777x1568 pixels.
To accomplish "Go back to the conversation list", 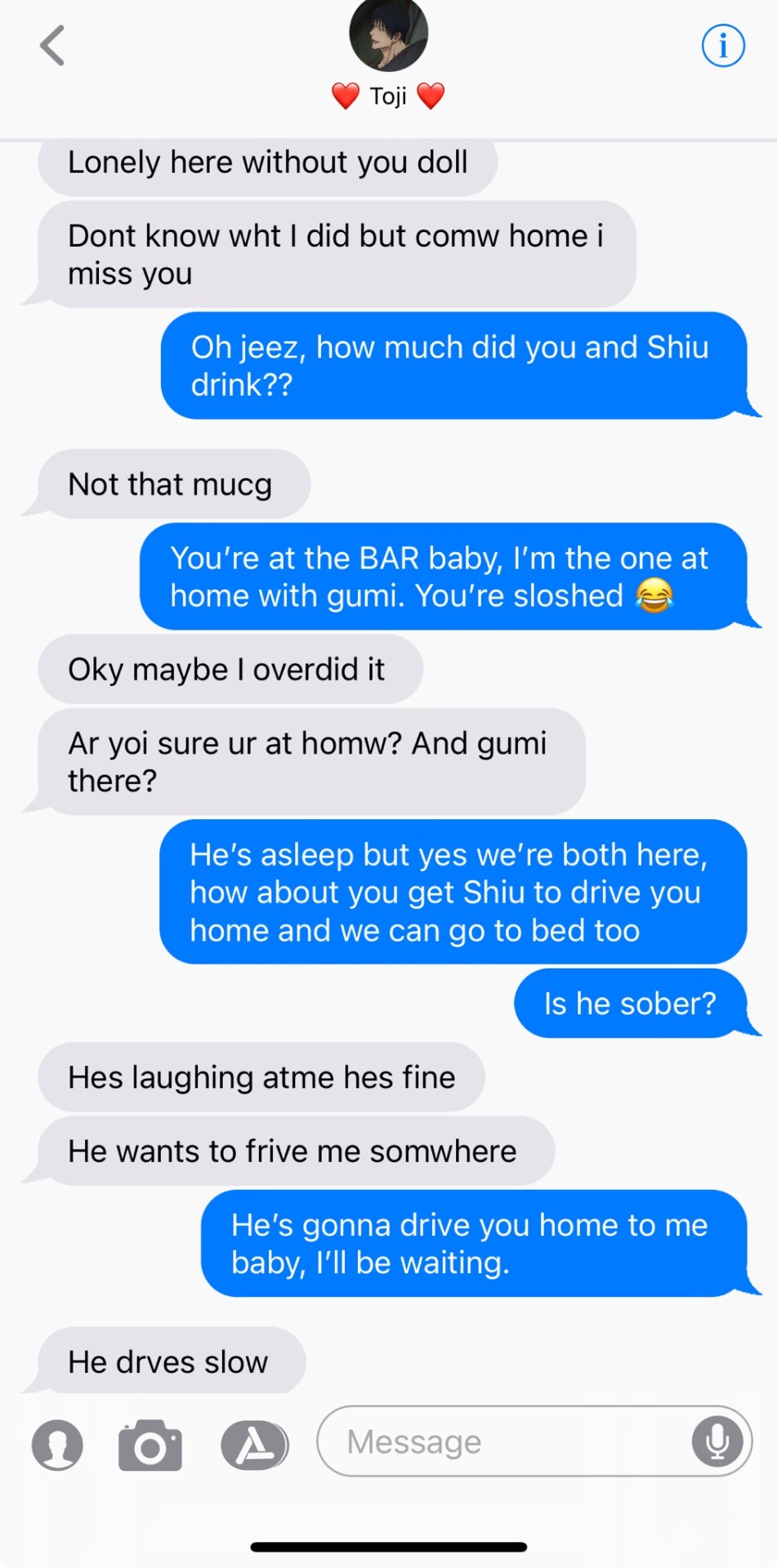I will pos(52,46).
